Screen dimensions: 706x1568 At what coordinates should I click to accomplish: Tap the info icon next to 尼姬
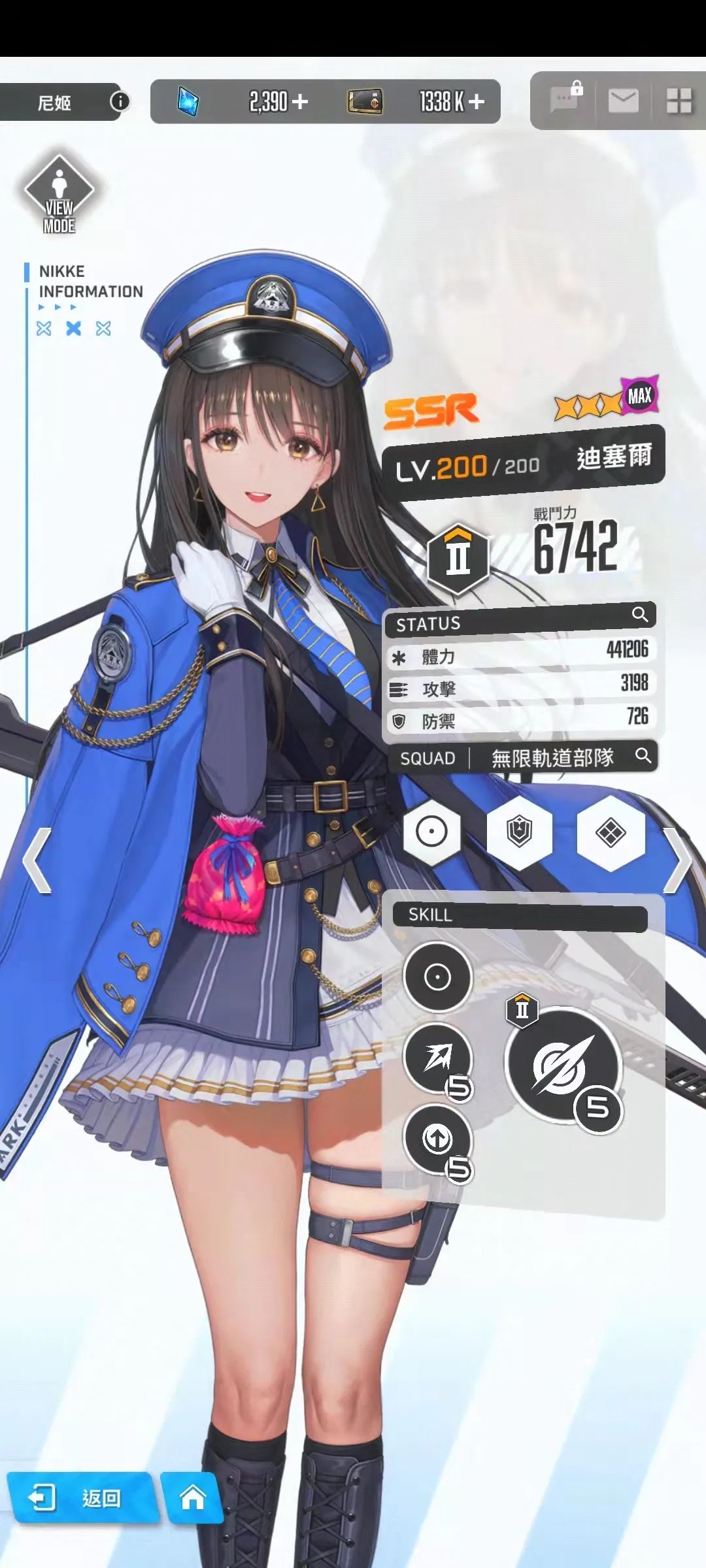point(120,101)
